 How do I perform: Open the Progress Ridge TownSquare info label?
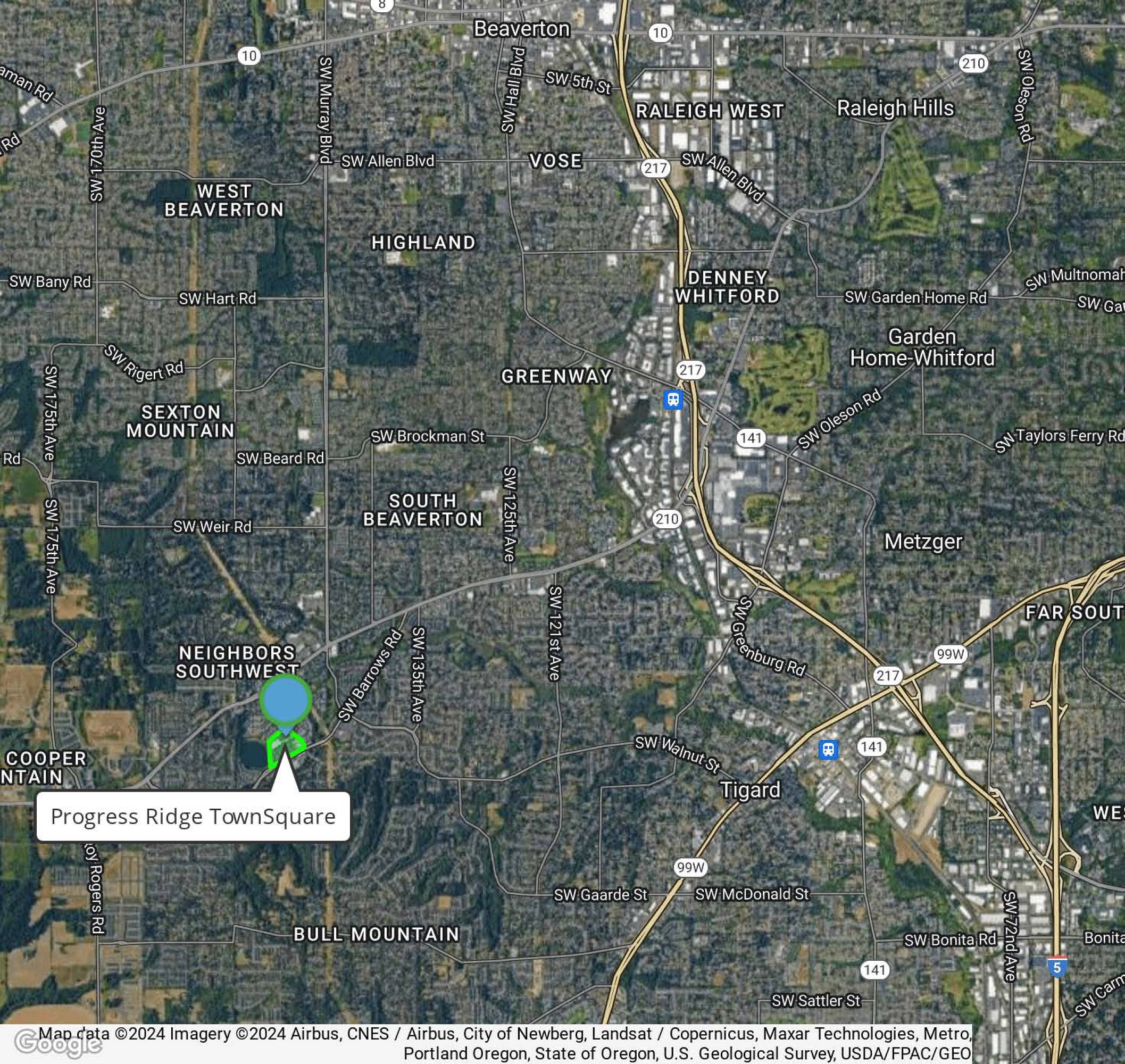[x=193, y=816]
